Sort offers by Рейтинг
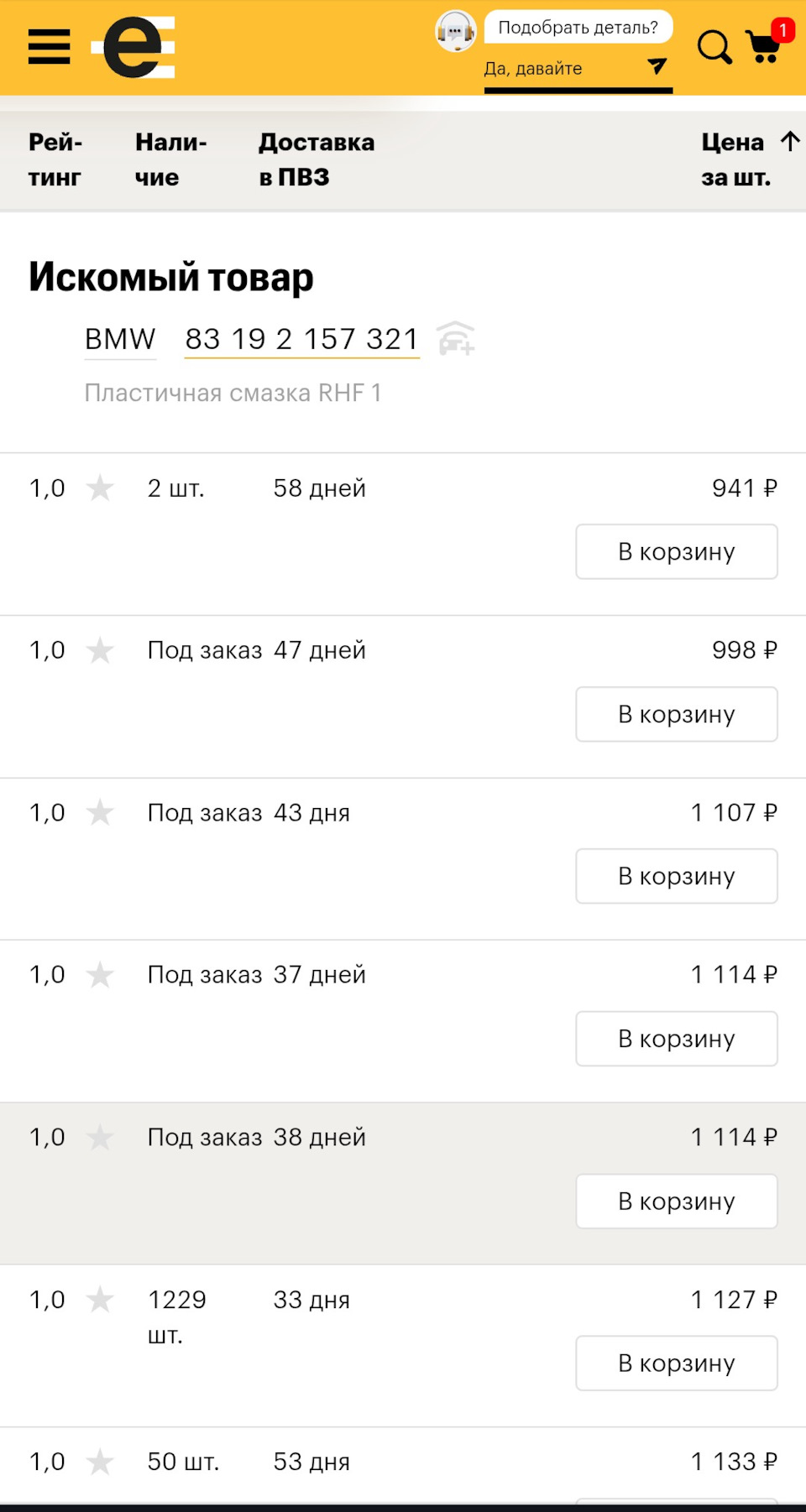The image size is (806, 1512). pyautogui.click(x=55, y=159)
